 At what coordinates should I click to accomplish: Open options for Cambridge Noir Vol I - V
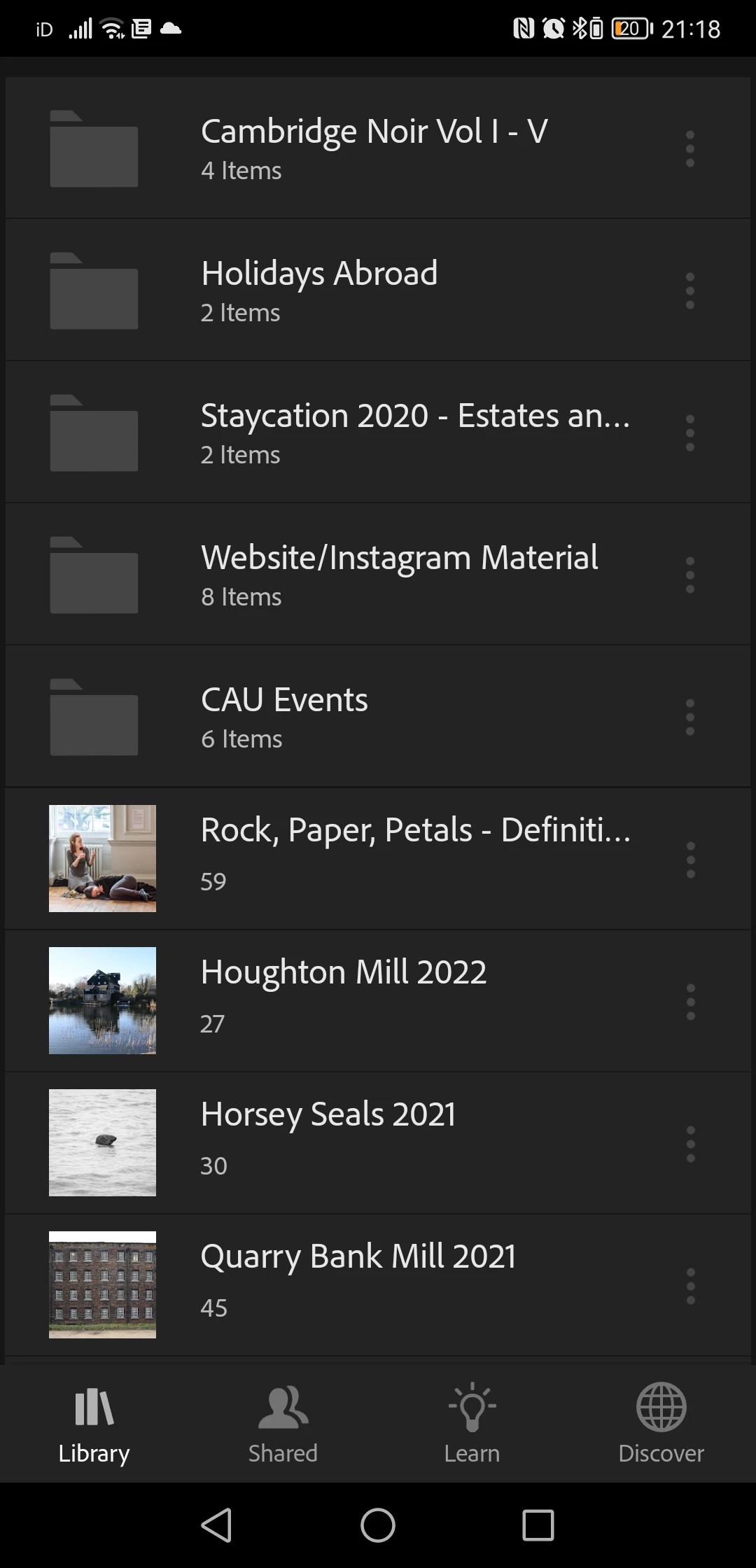click(x=689, y=149)
